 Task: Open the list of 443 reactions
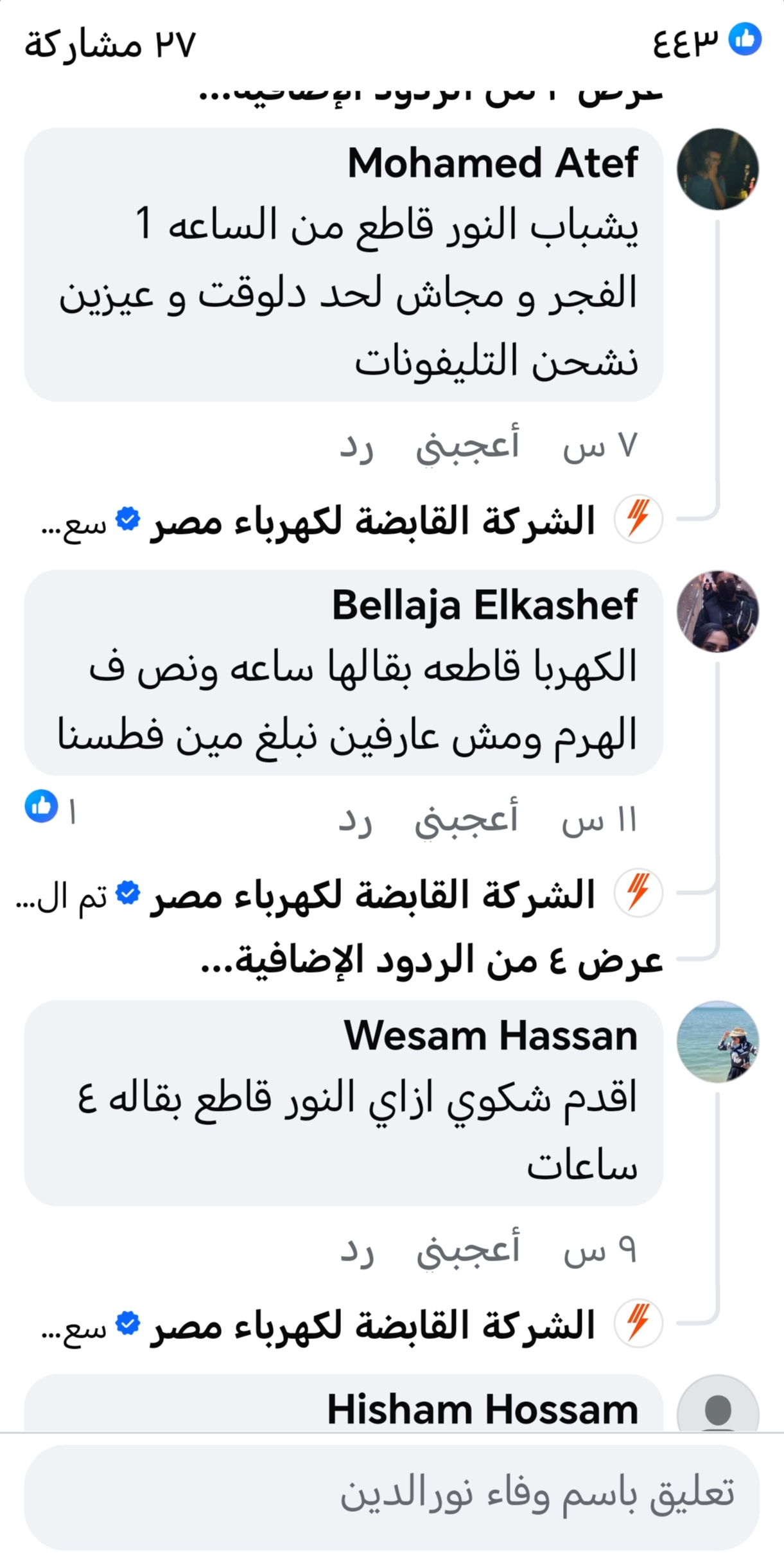[x=706, y=42]
